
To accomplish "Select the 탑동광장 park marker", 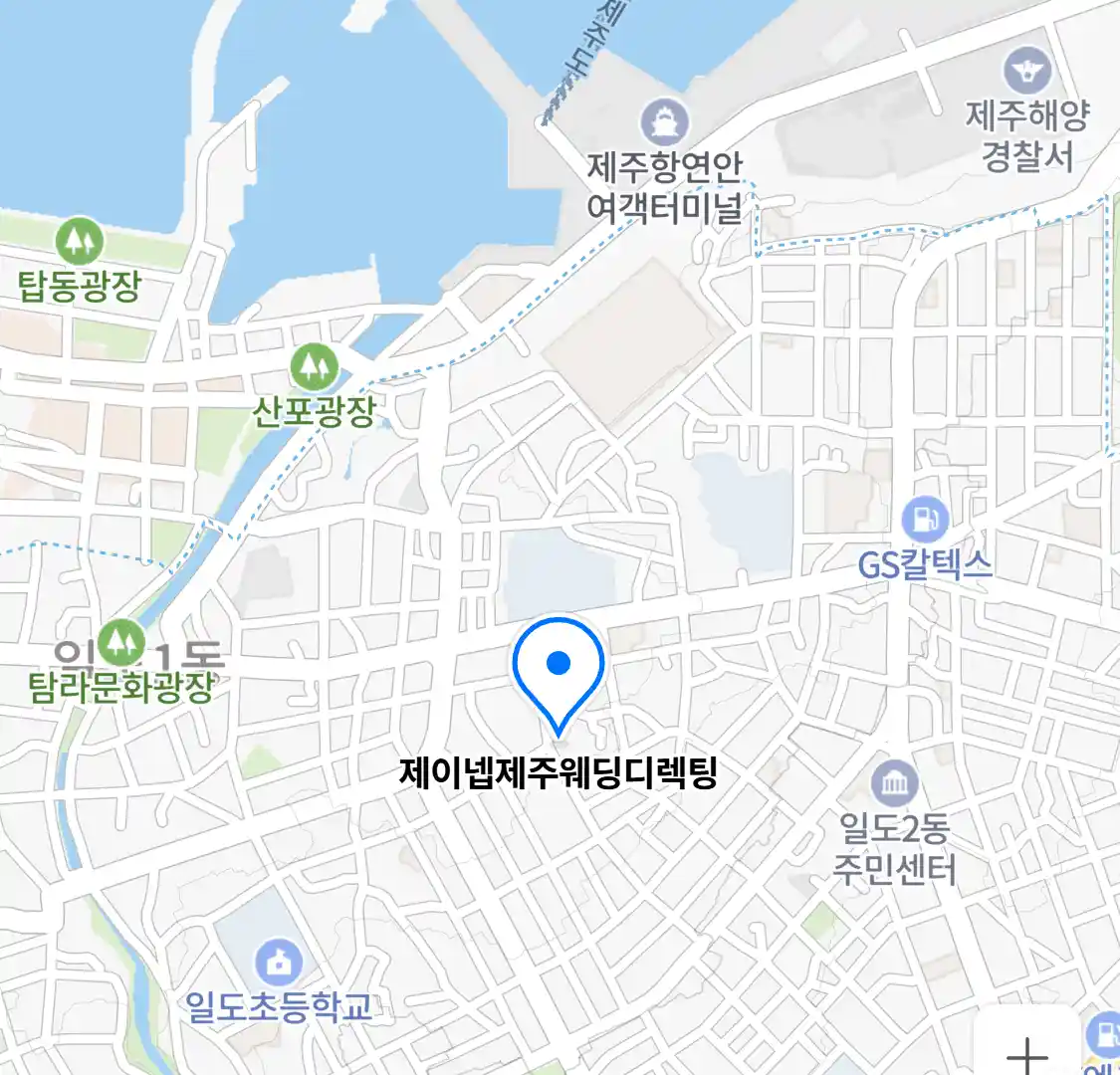I will pyautogui.click(x=79, y=241).
